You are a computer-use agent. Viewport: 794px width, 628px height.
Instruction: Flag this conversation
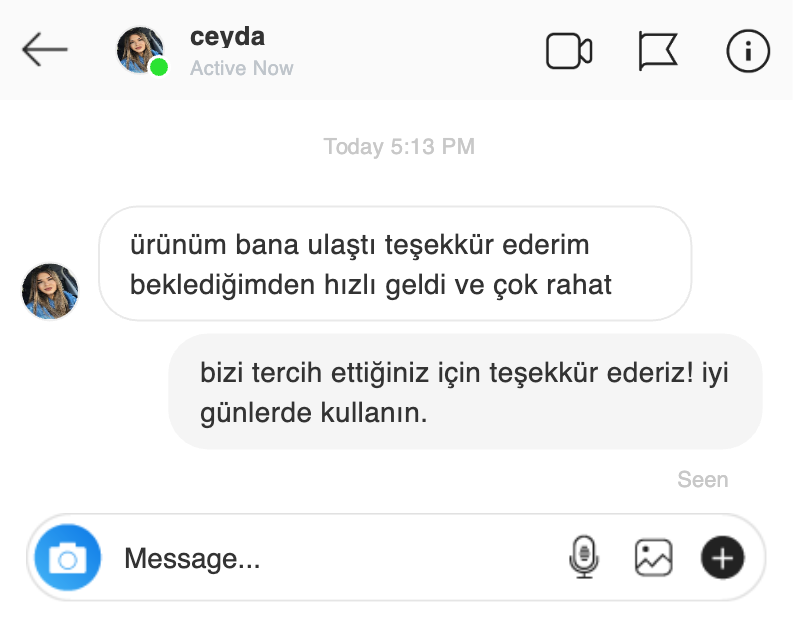(658, 50)
